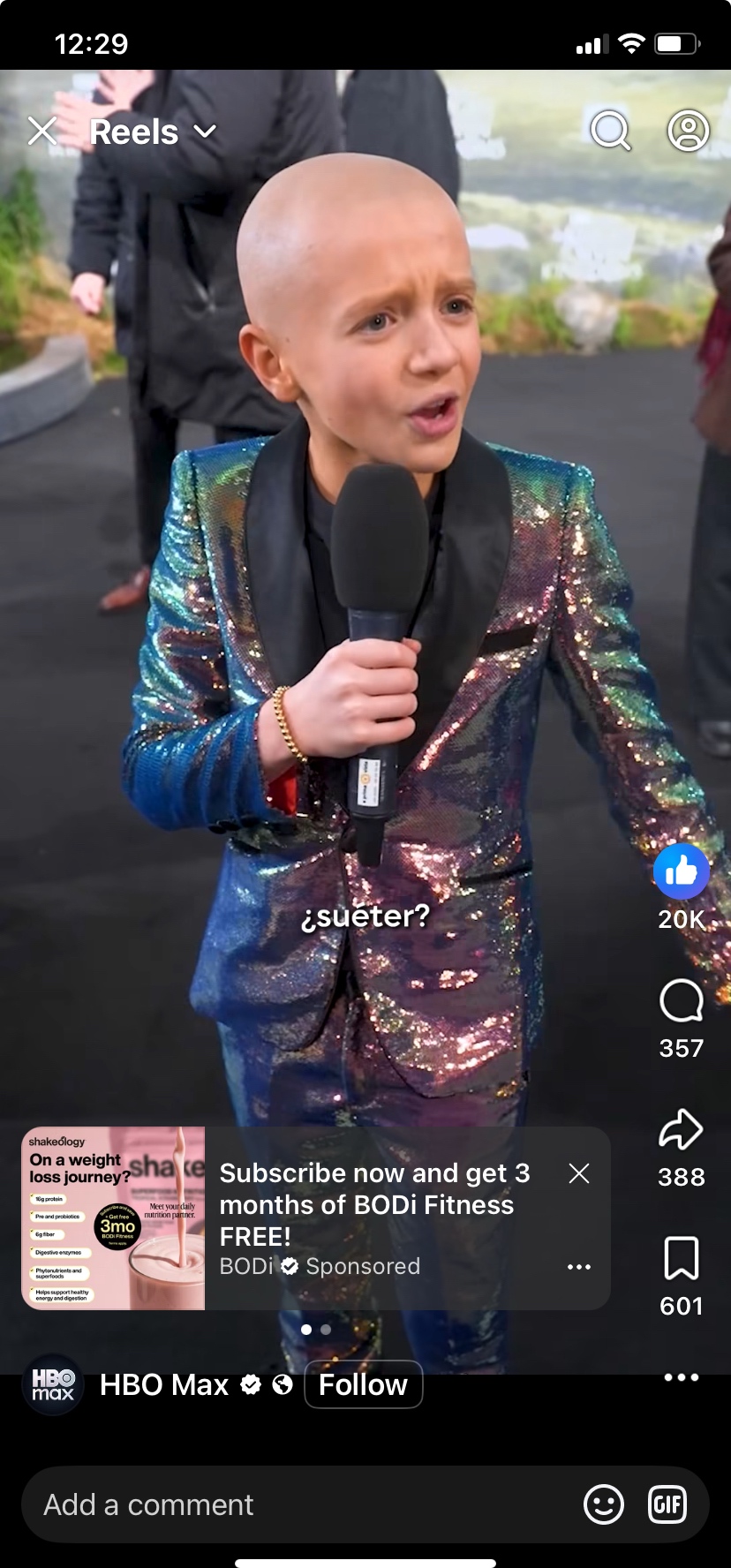Open the BODi ad options menu

pyautogui.click(x=579, y=1267)
